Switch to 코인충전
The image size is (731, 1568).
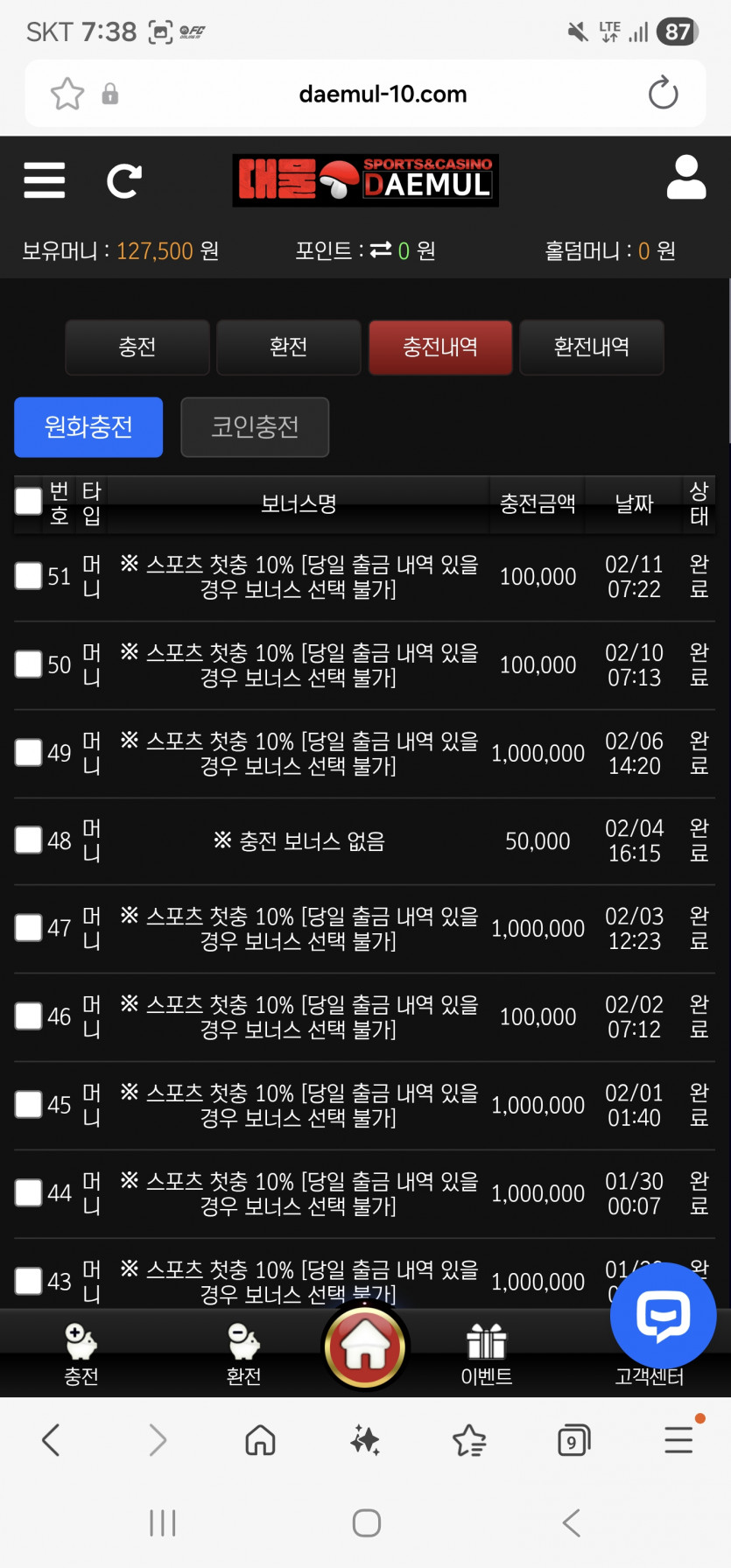click(255, 427)
